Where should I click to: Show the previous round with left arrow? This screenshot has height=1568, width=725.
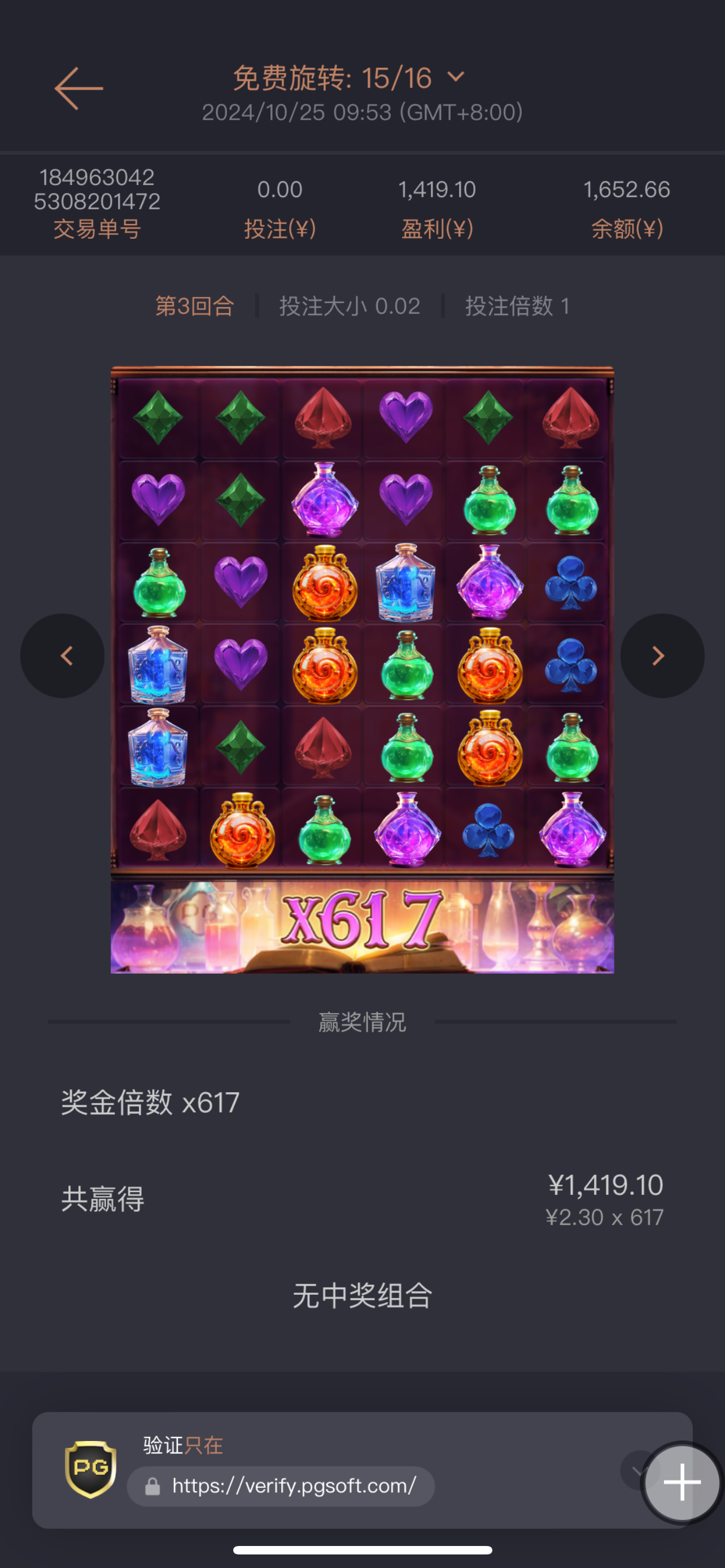point(63,655)
